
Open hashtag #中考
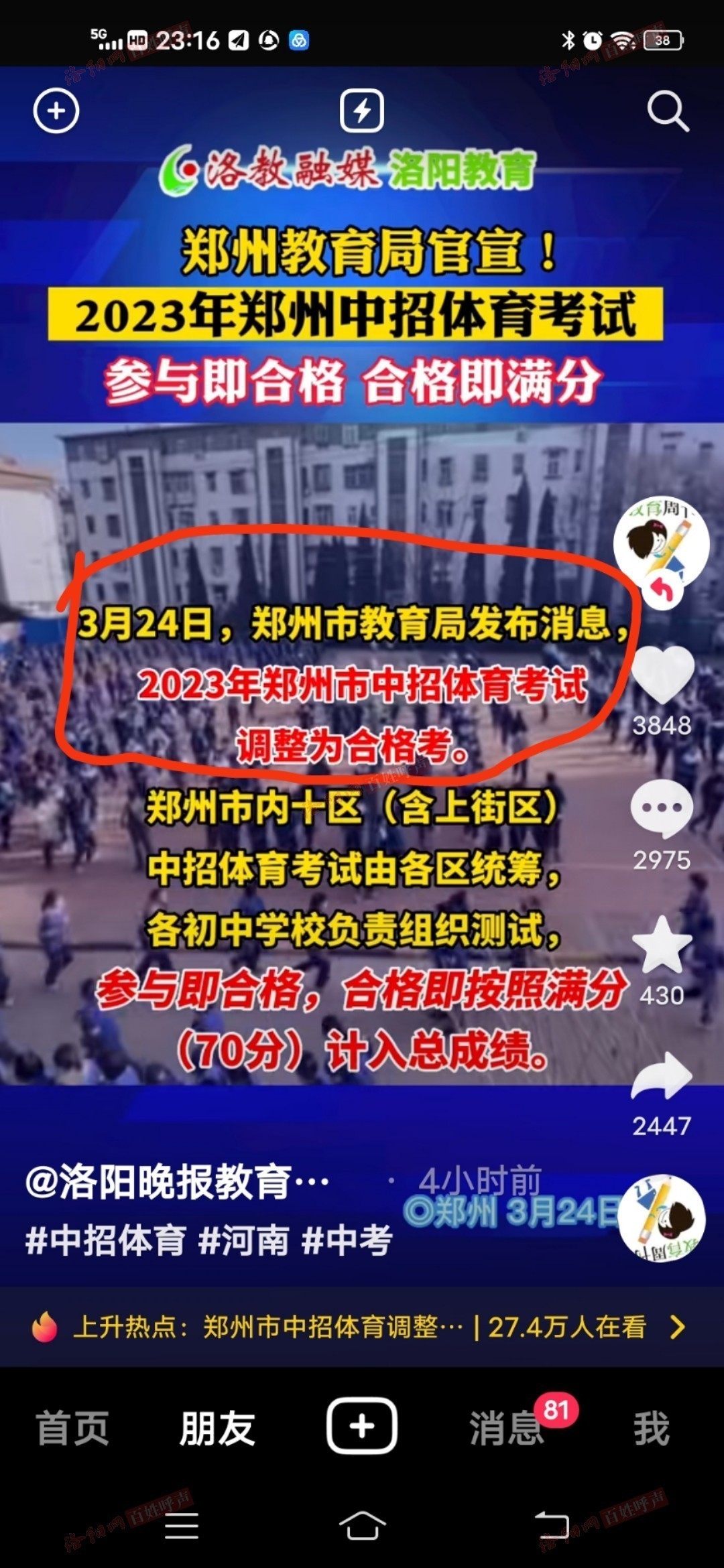(x=347, y=1240)
